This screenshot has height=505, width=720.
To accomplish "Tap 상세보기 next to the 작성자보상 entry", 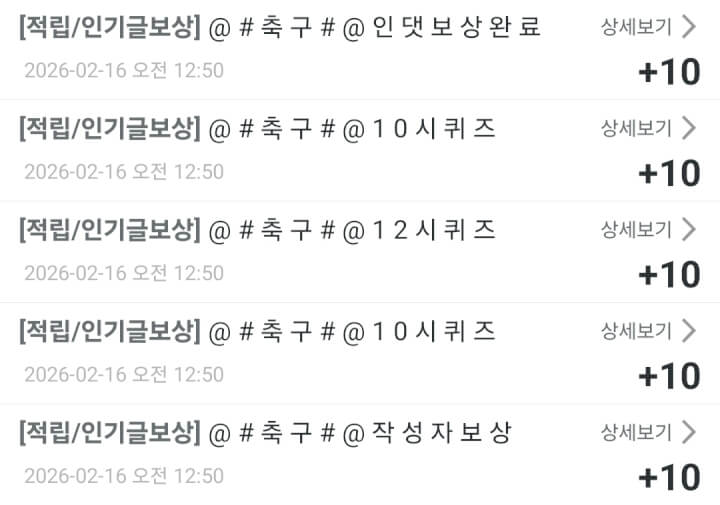I will (647, 433).
